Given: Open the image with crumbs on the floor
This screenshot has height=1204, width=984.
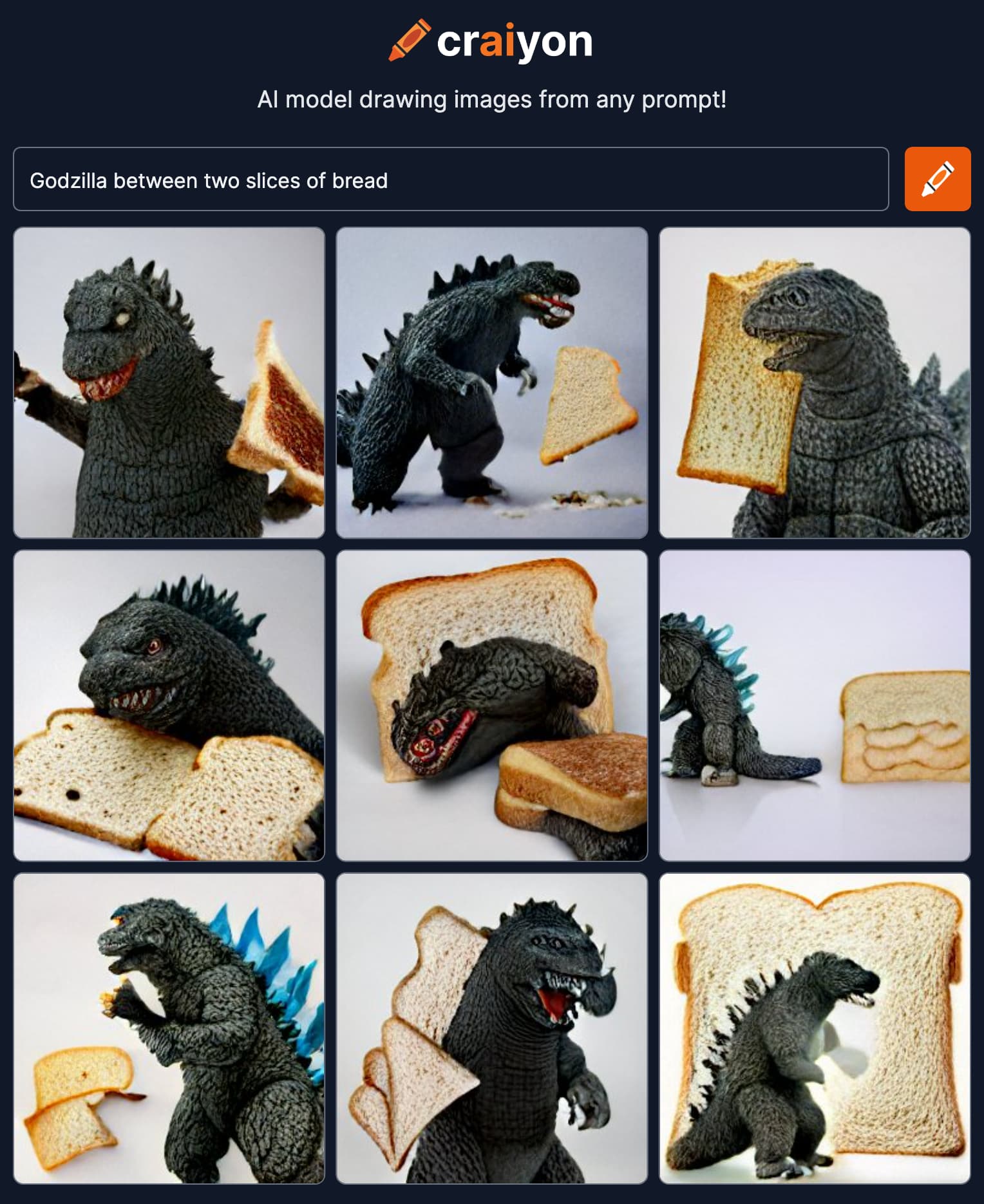Looking at the screenshot, I should click(x=491, y=382).
